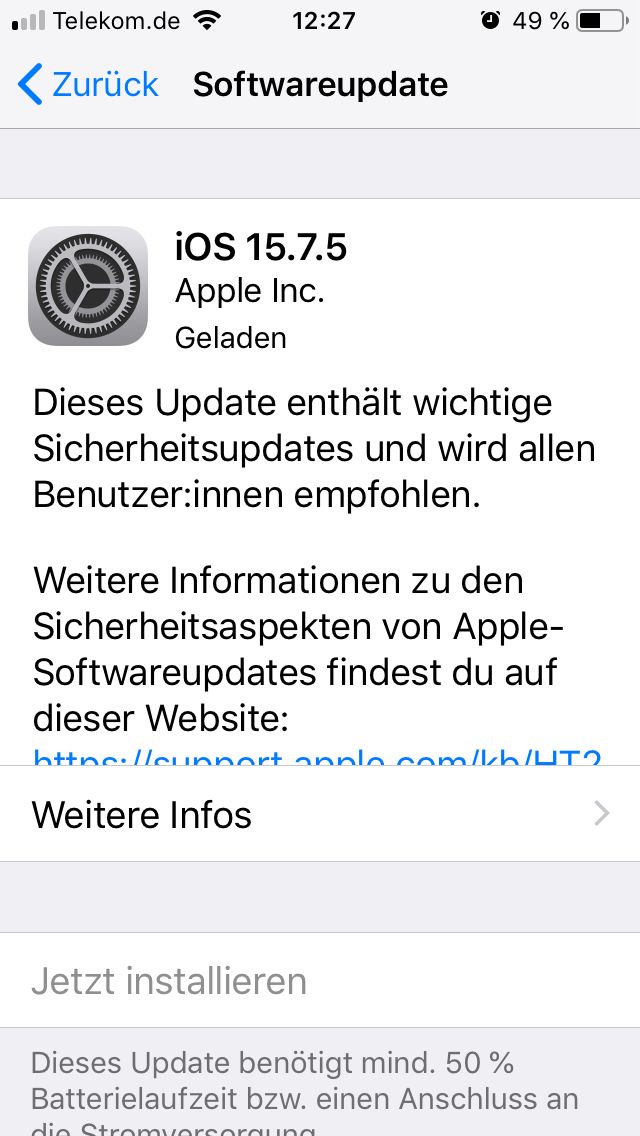
Task: Tap the support.apple.com link
Action: coord(317,757)
